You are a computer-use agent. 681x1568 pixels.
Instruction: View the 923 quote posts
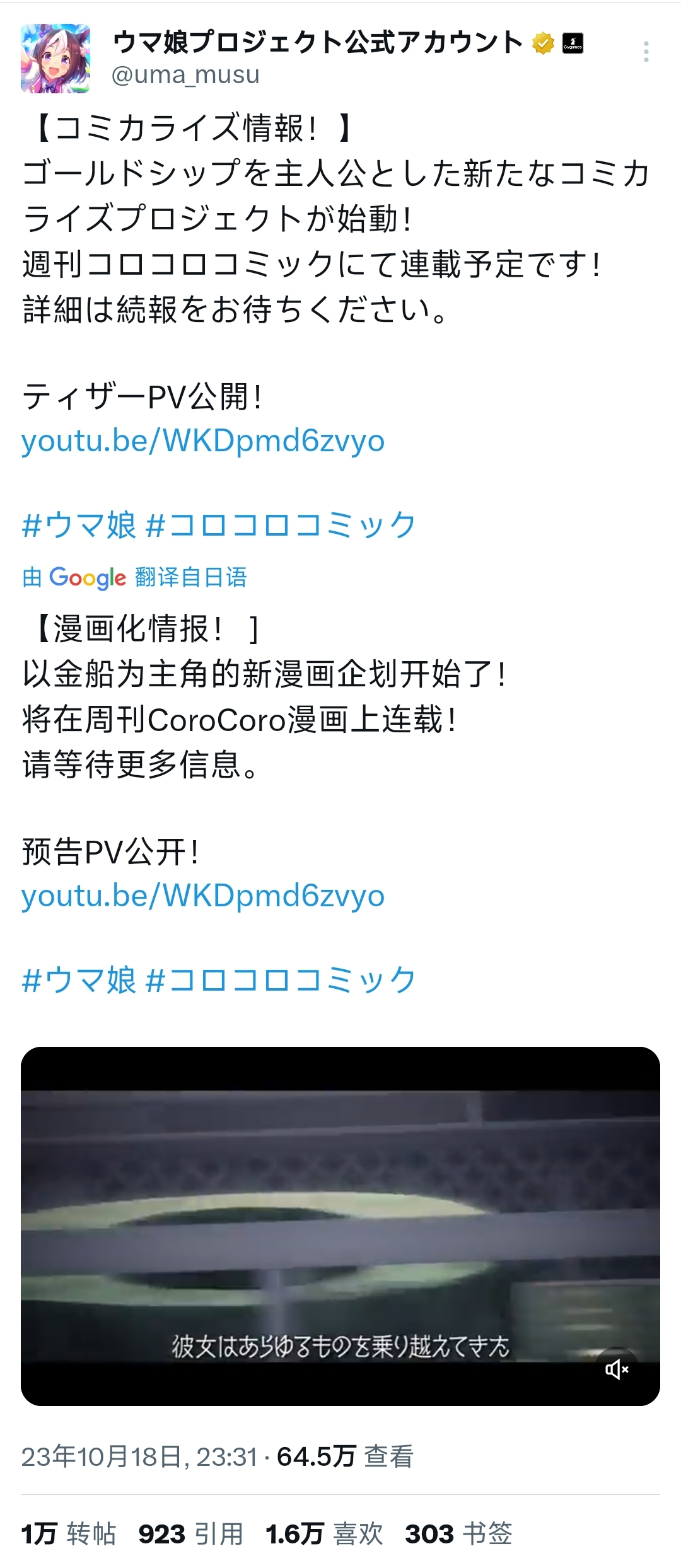(x=190, y=1534)
